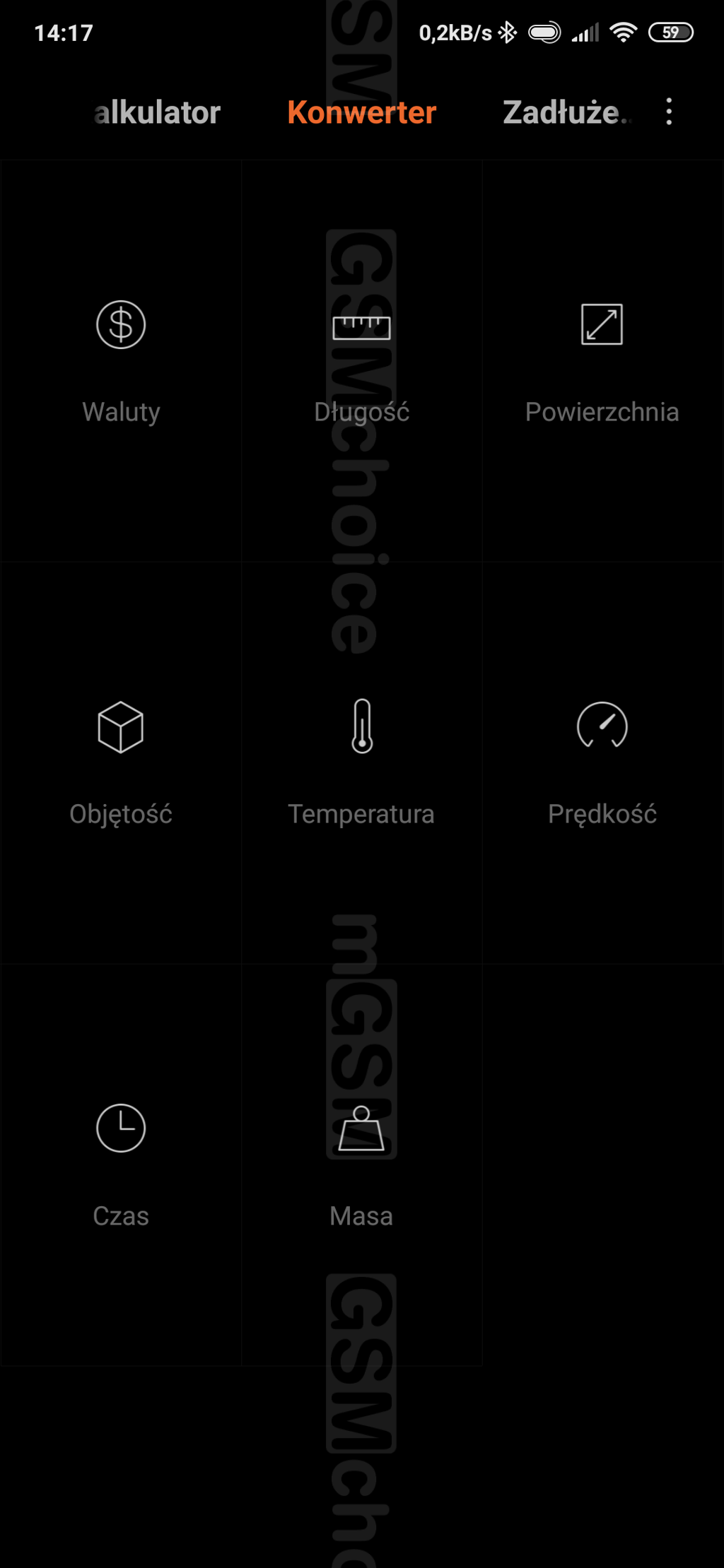Switch to the Kalkulator tab
The height and width of the screenshot is (1568, 724).
click(157, 112)
